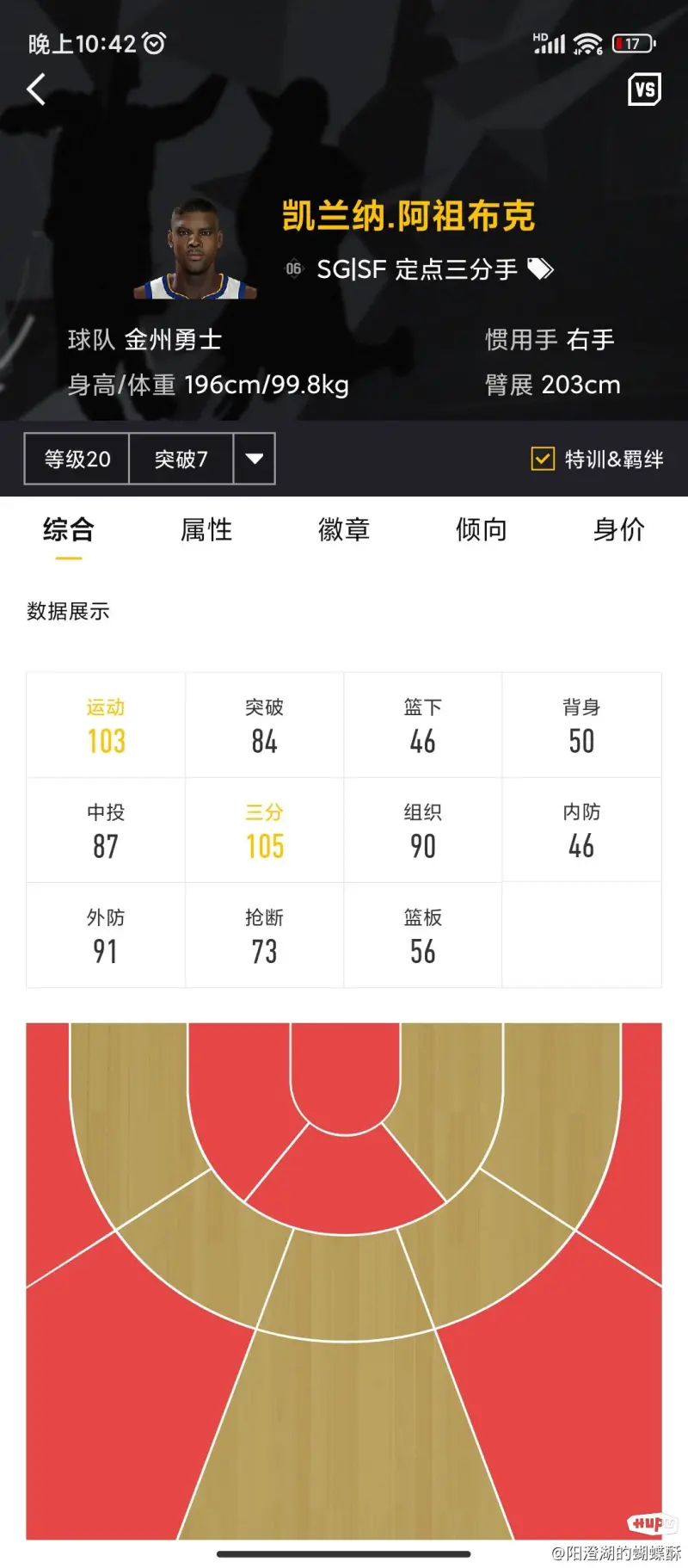Open the VS player comparison
688x1568 pixels.
click(644, 89)
